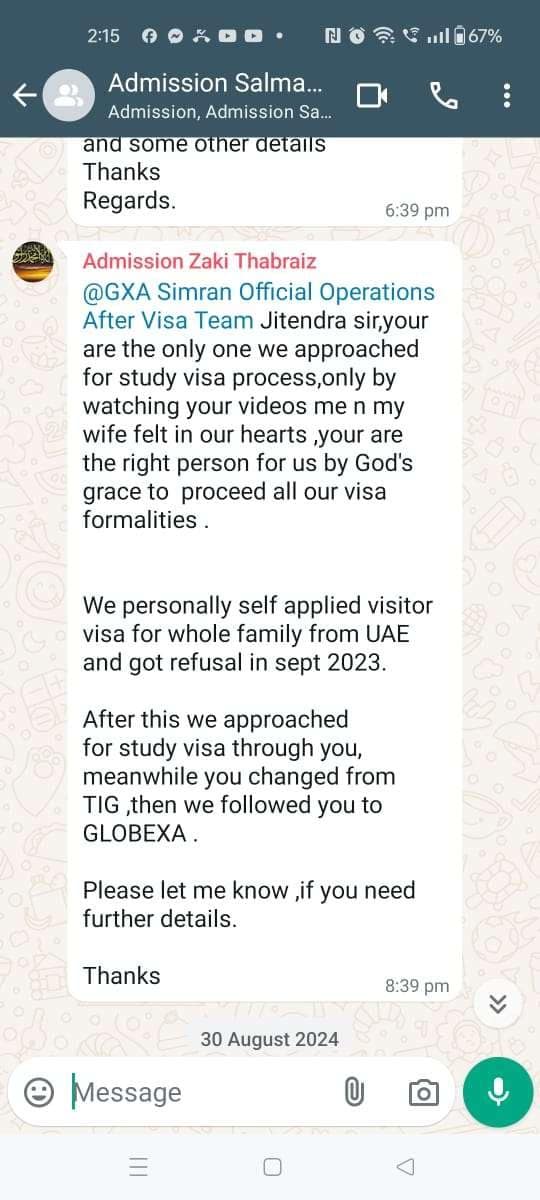The image size is (540, 1200).
Task: Open the three-dot overflow menu
Action: pyautogui.click(x=507, y=95)
